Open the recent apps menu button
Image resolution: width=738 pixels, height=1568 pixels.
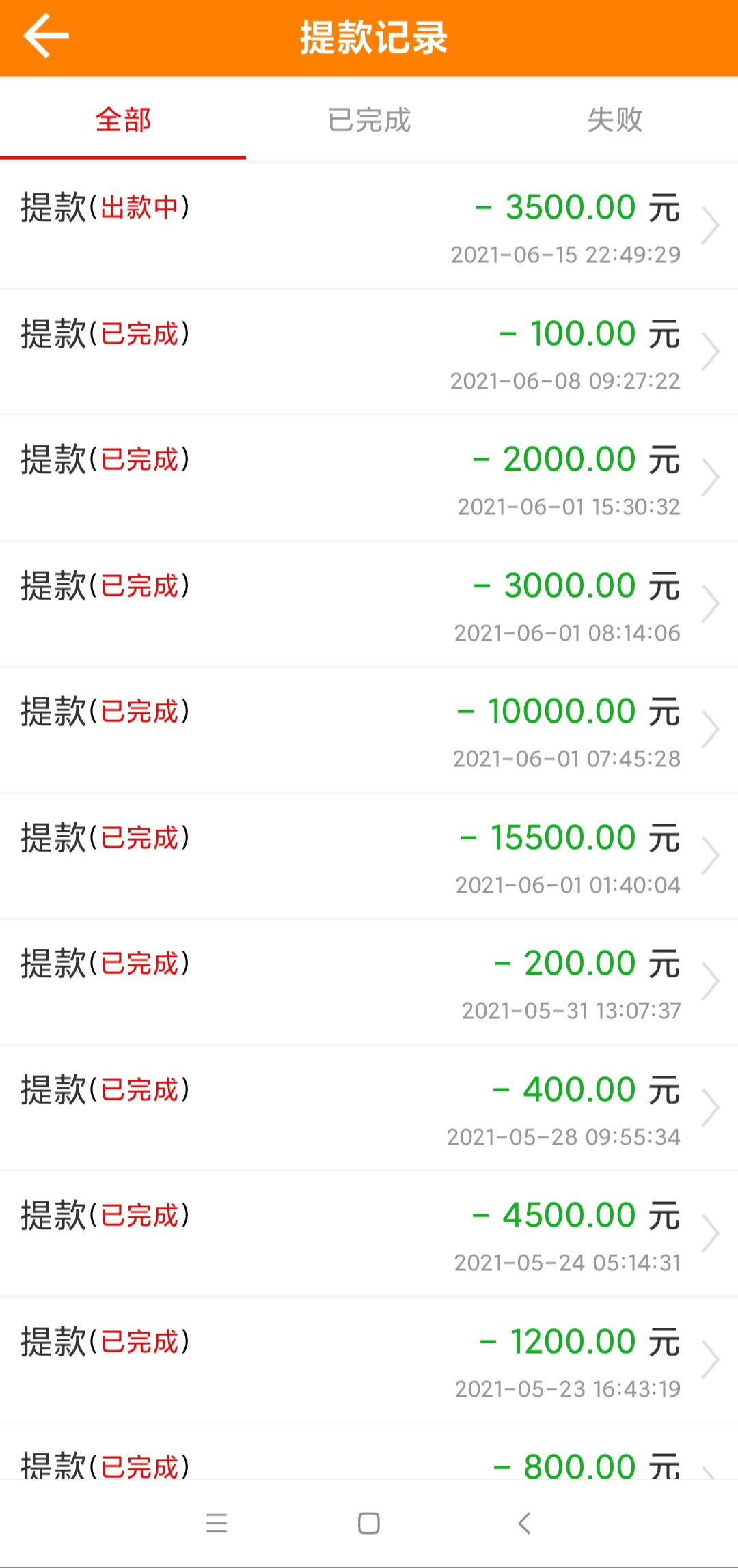217,1523
